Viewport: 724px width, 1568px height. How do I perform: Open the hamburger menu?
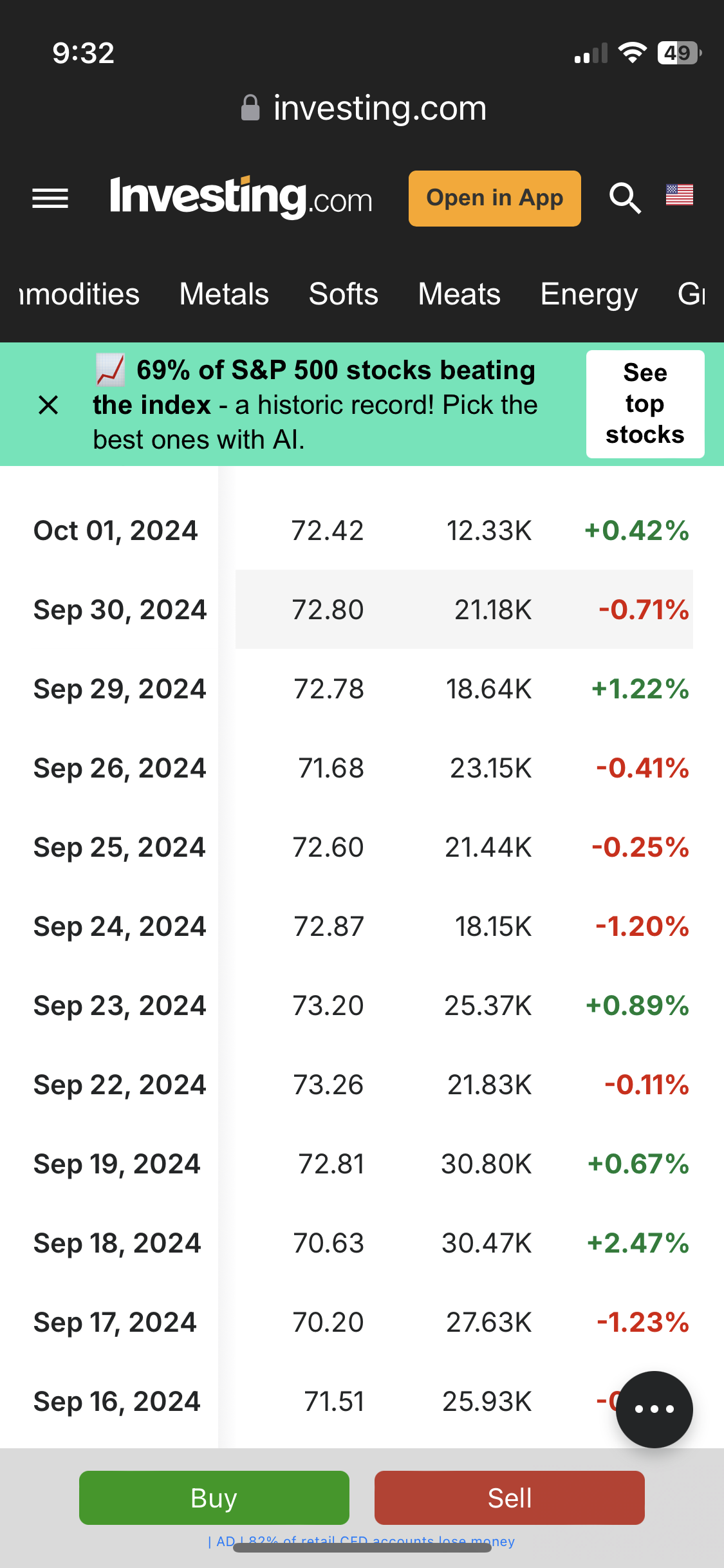[x=50, y=198]
